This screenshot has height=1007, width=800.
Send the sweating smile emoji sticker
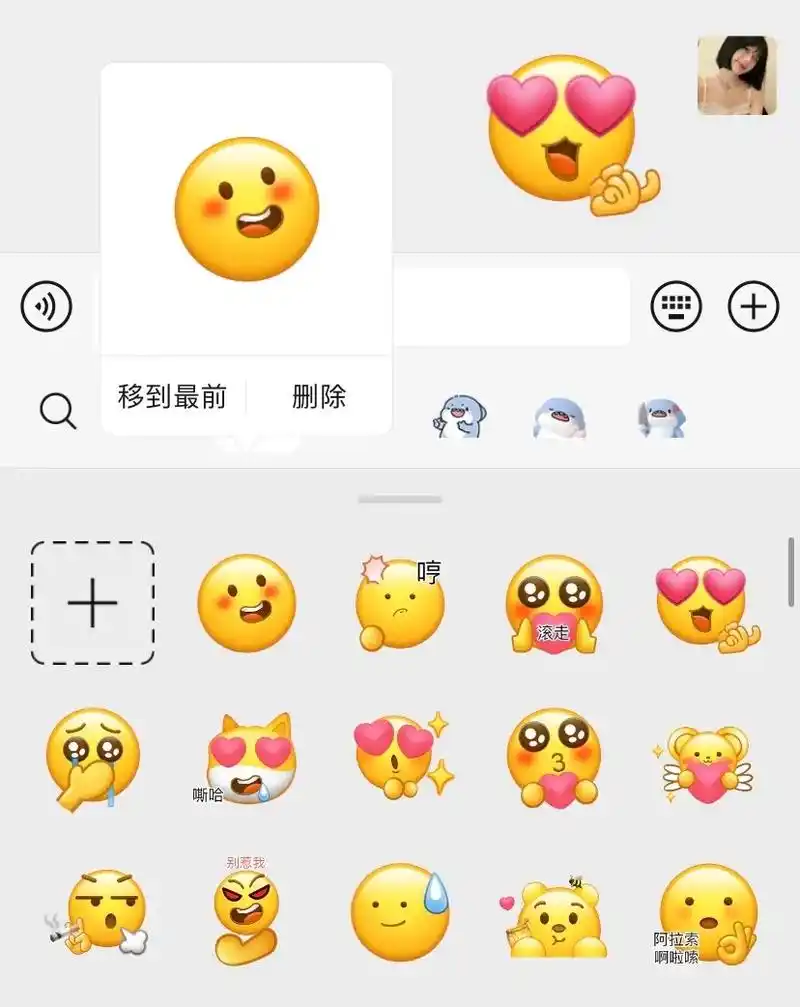(400, 912)
